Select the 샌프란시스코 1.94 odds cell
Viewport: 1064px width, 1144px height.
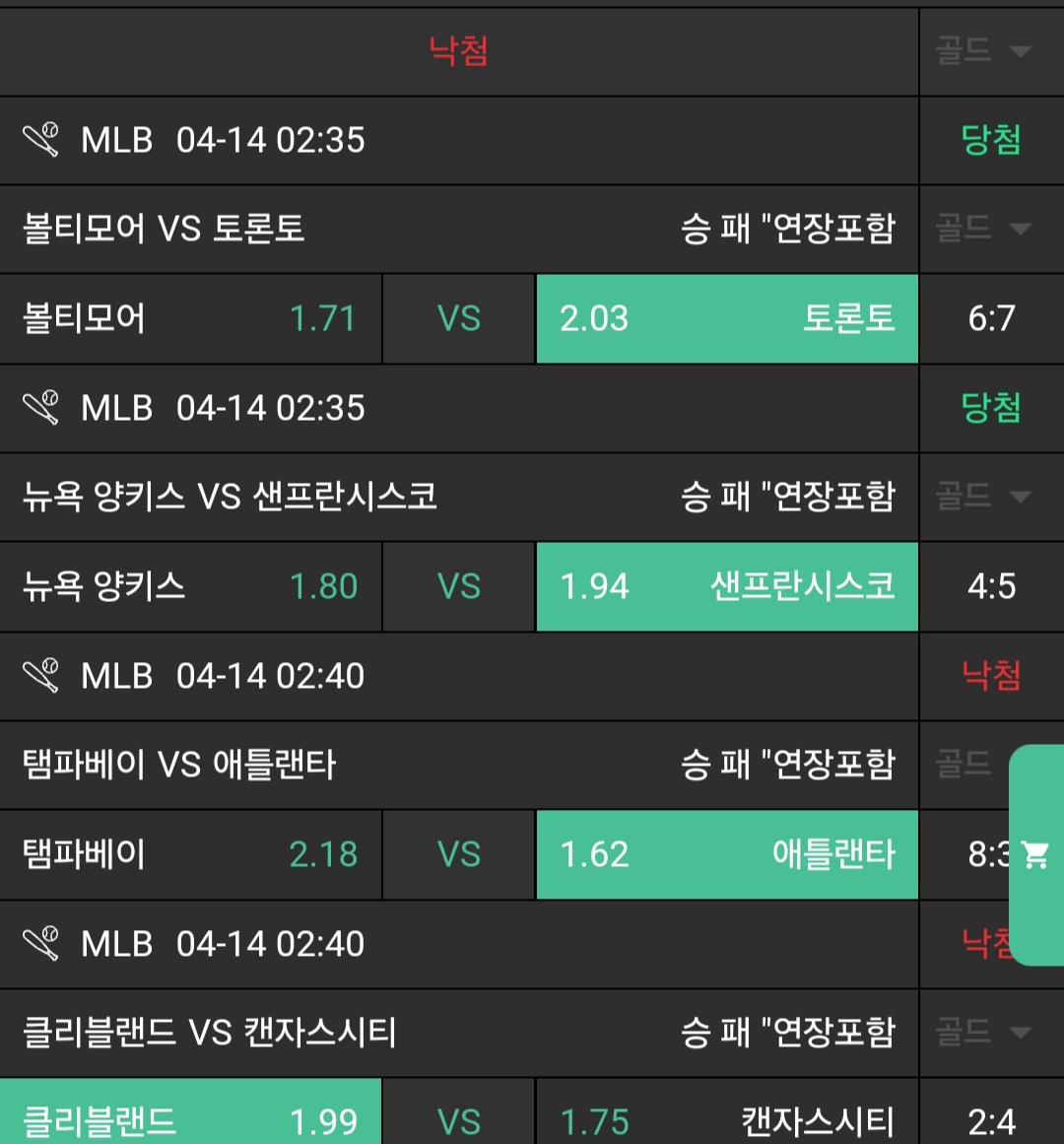(x=727, y=586)
